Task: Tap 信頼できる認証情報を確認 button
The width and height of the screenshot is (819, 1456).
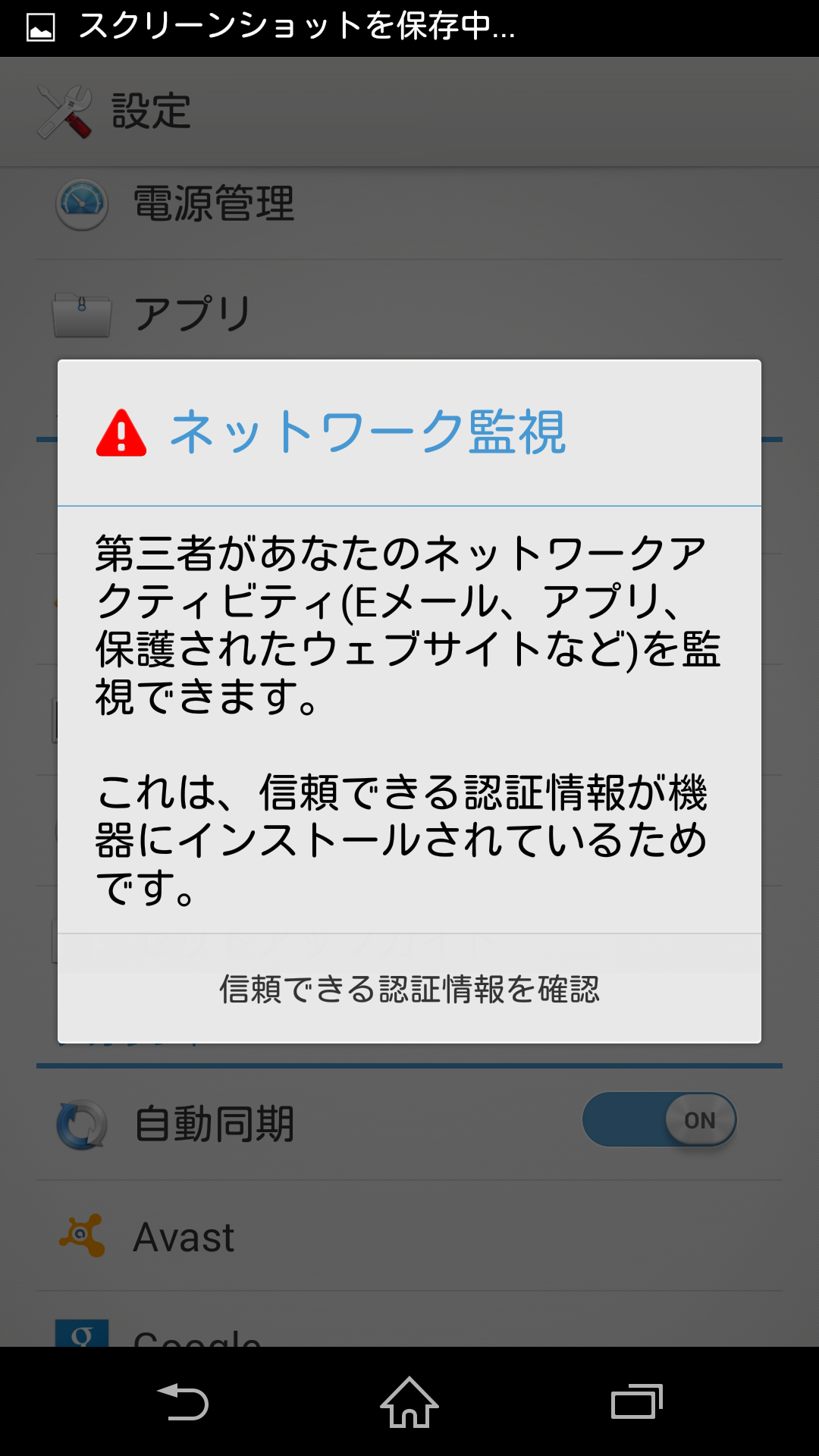Action: [409, 989]
